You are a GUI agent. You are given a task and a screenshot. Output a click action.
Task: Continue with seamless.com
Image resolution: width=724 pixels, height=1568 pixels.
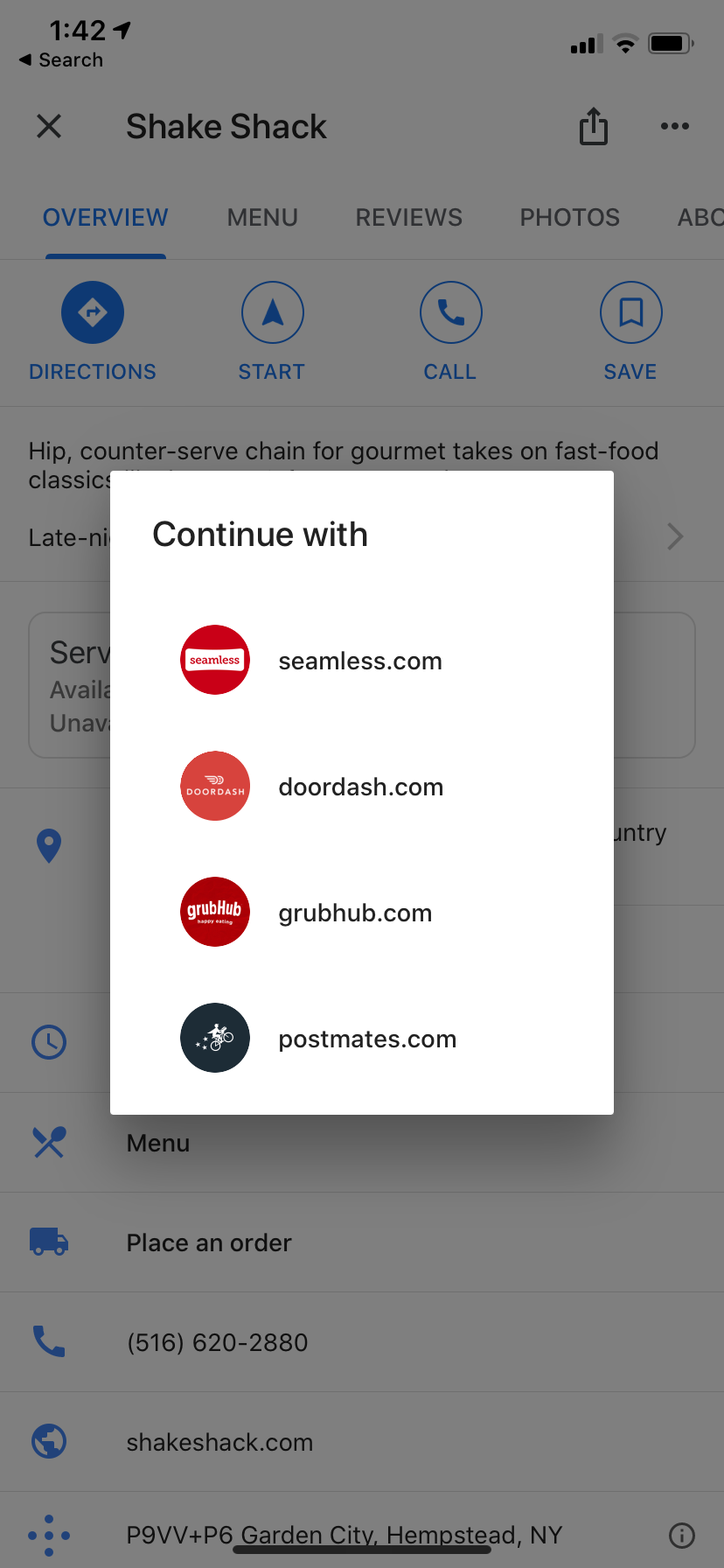359,661
